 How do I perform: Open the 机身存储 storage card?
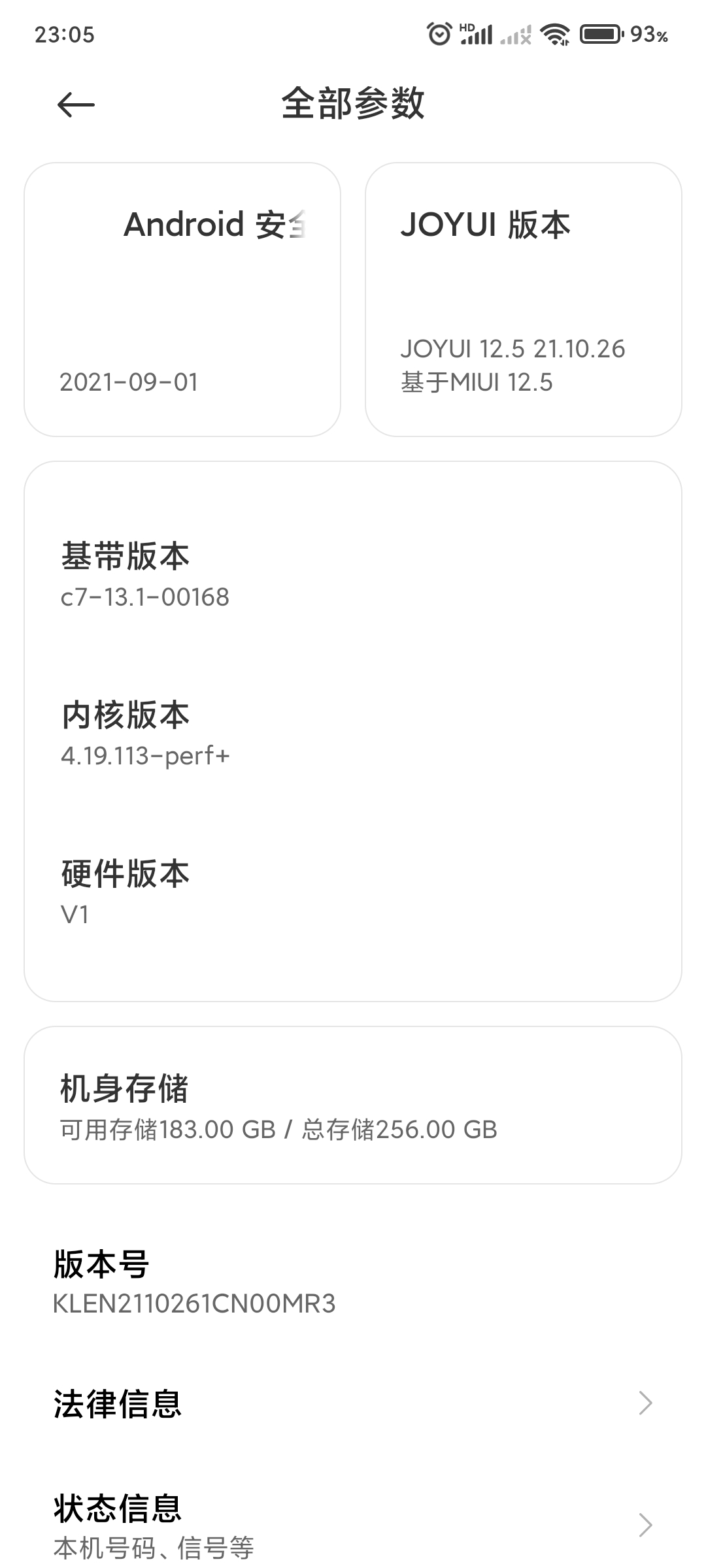353,1105
